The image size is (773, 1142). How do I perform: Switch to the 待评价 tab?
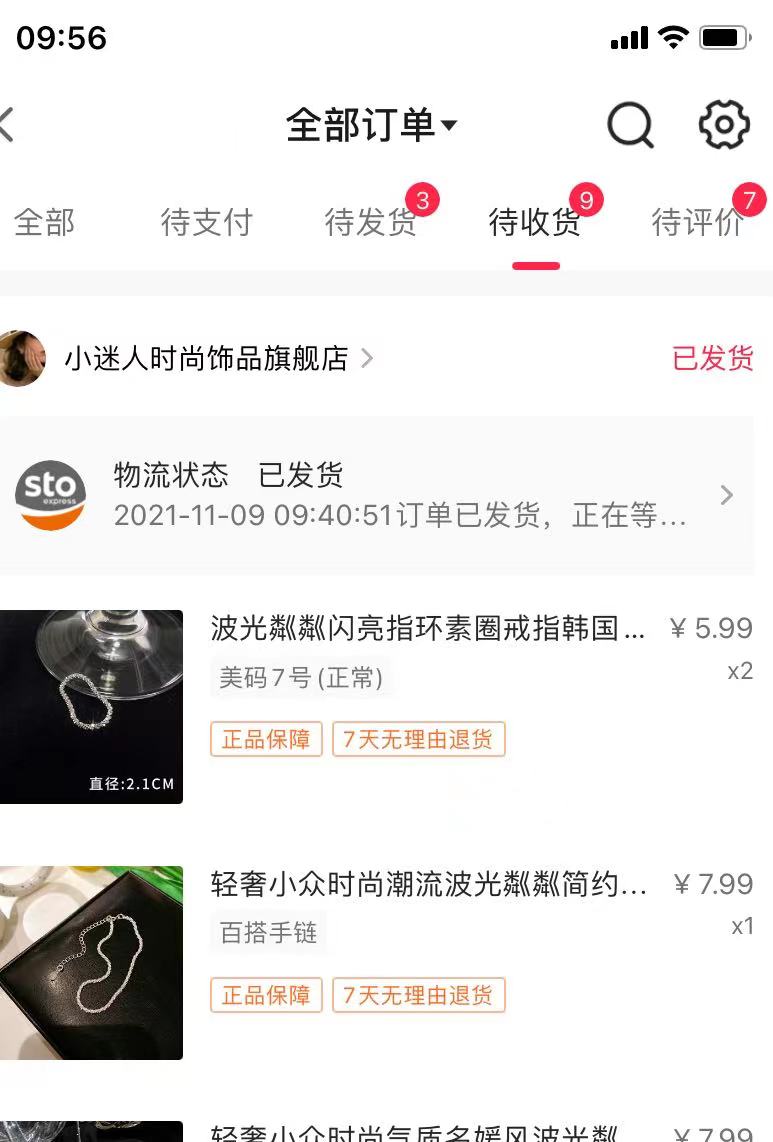pos(697,222)
